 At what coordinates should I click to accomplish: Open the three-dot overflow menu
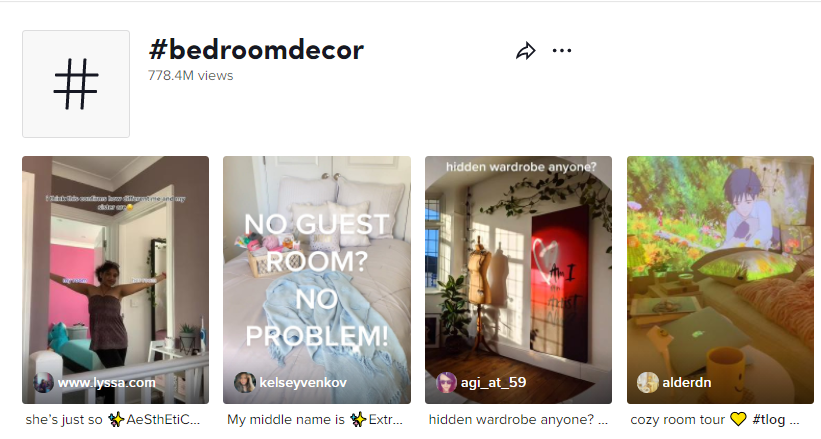[x=562, y=51]
